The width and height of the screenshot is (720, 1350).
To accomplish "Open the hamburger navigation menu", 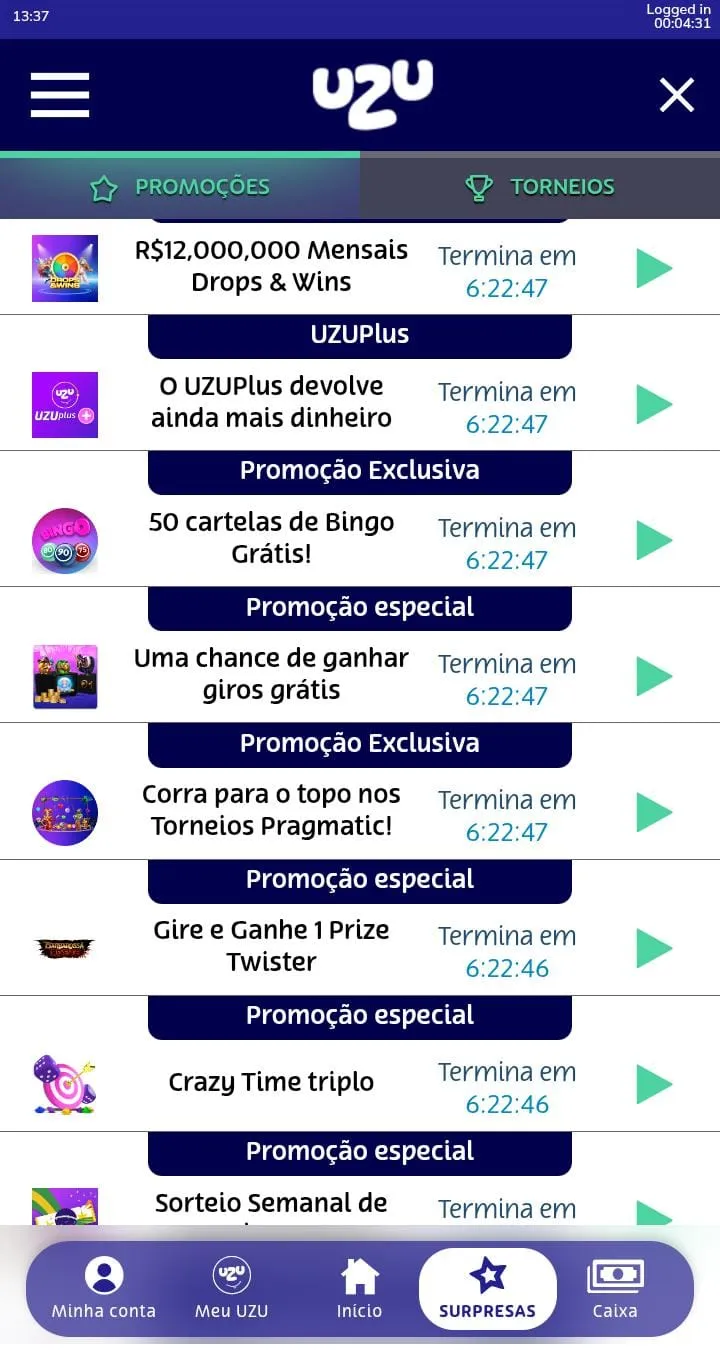I will point(59,95).
